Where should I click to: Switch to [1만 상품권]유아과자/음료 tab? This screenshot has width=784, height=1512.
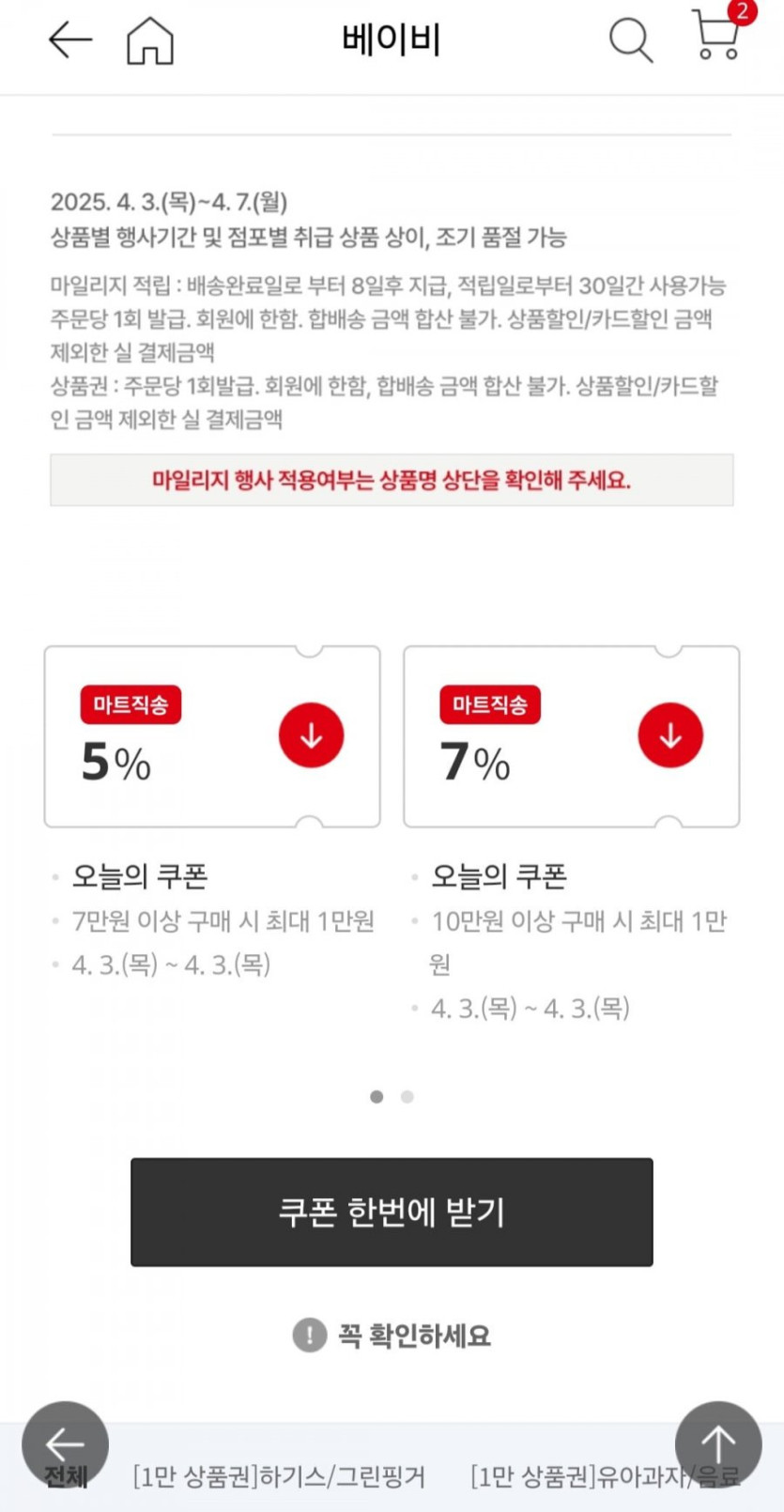coord(606,1477)
